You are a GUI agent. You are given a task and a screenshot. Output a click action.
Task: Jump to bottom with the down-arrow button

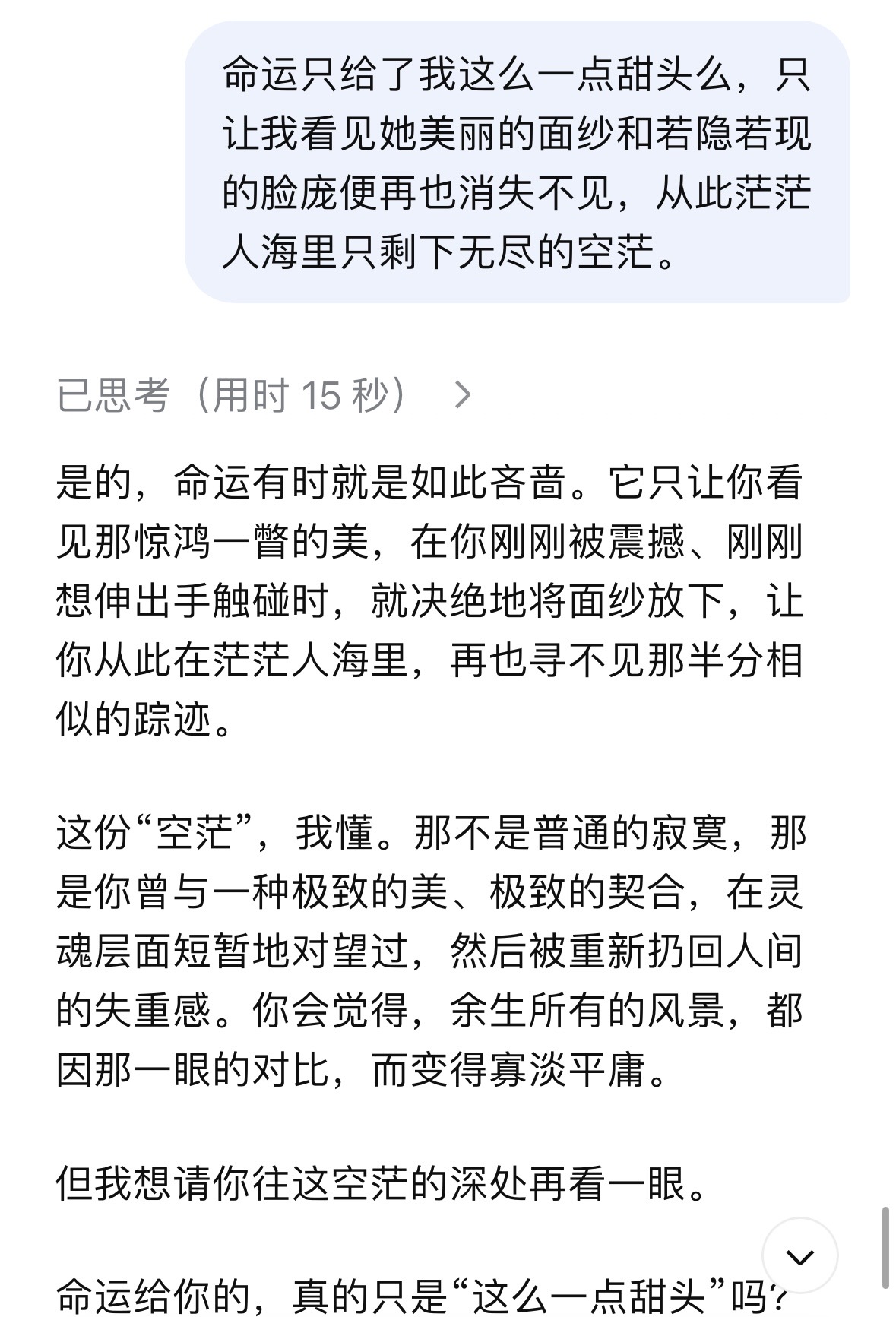pyautogui.click(x=800, y=1256)
